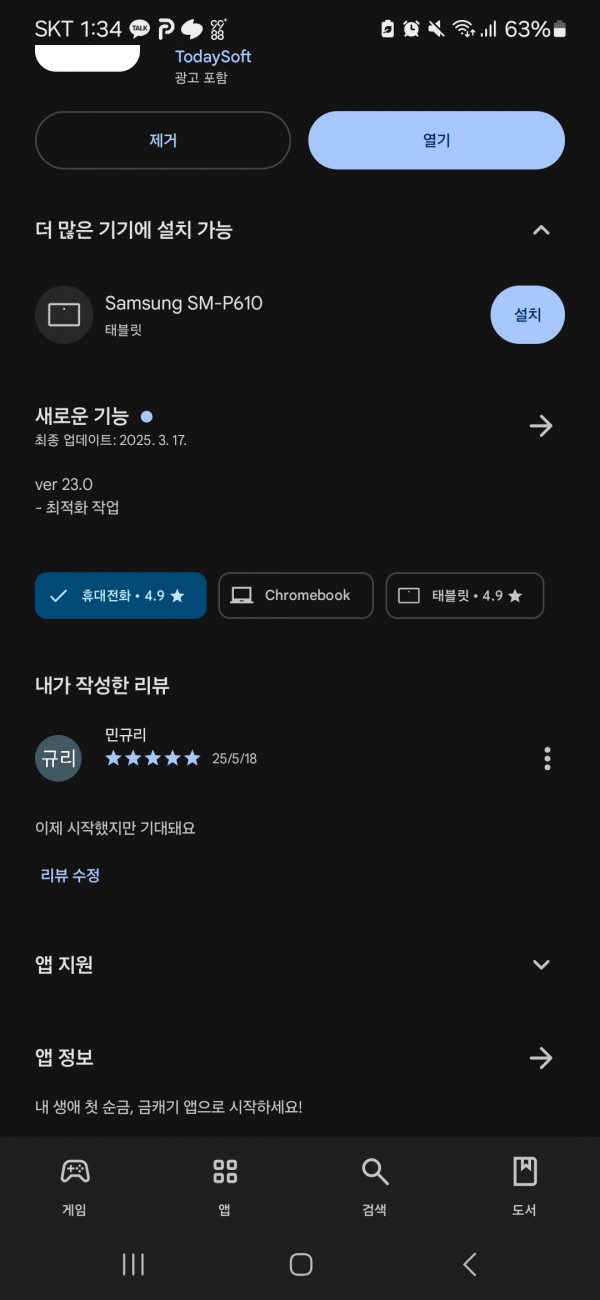Go to the 검색 tab

point(375,1186)
